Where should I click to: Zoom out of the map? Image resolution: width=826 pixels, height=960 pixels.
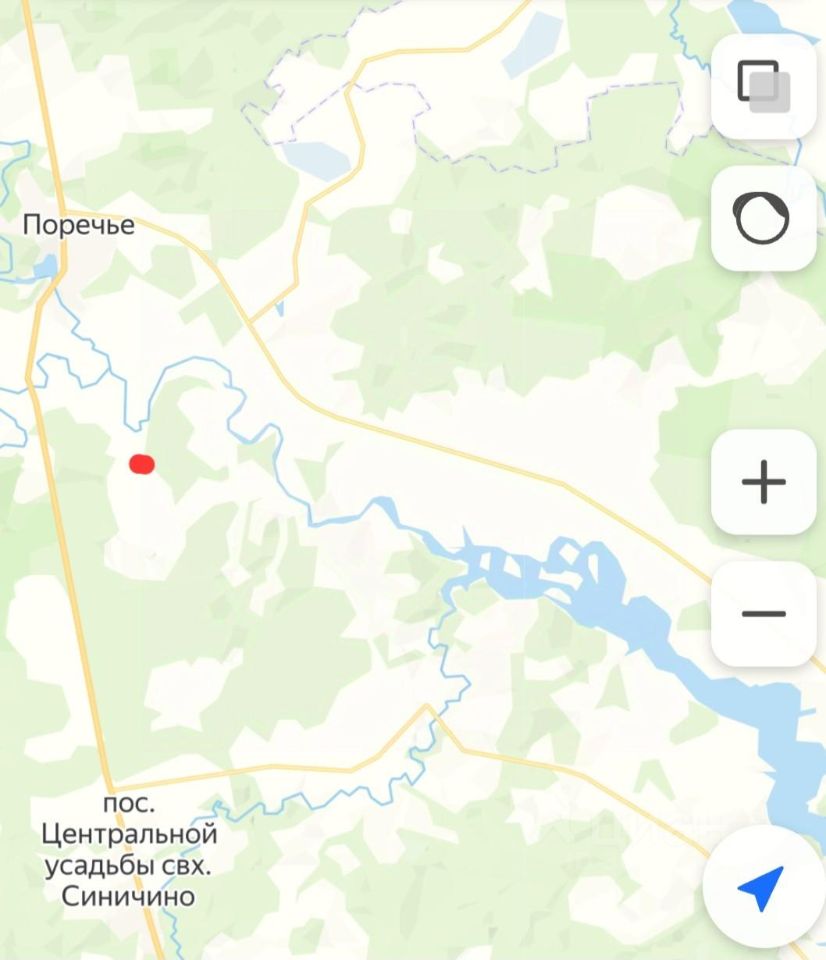point(764,613)
